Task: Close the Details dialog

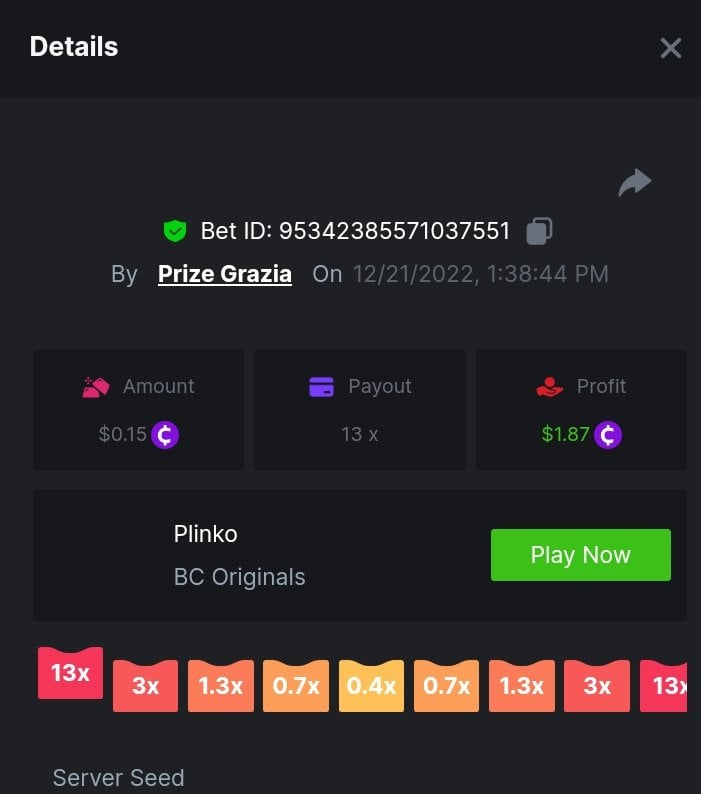Action: (x=670, y=48)
